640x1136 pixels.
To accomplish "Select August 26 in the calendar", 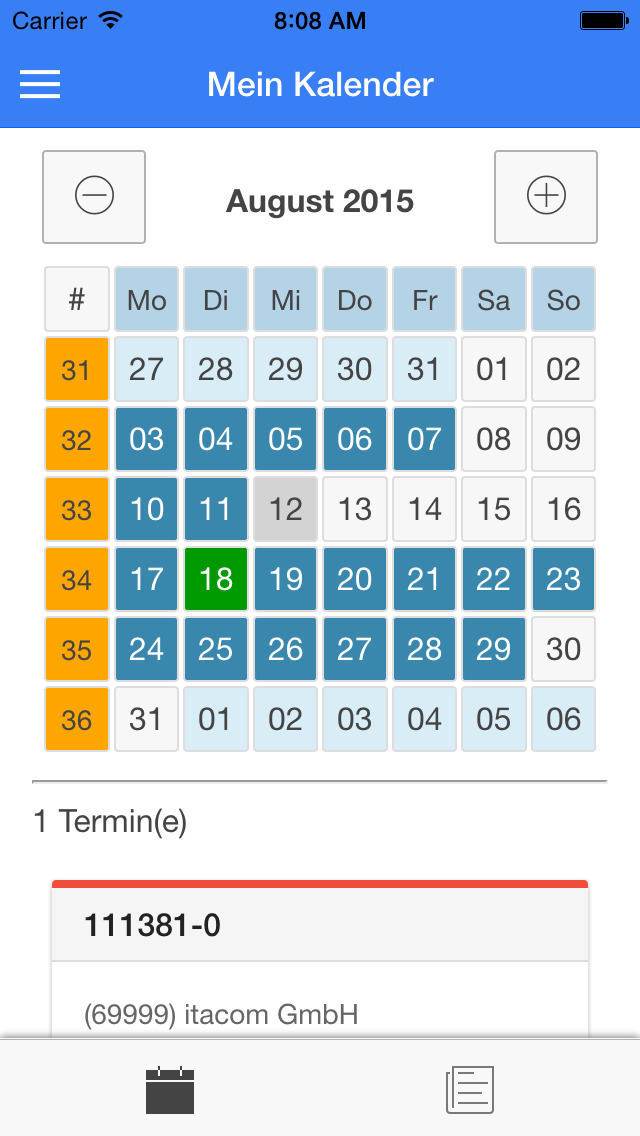I will coord(286,649).
